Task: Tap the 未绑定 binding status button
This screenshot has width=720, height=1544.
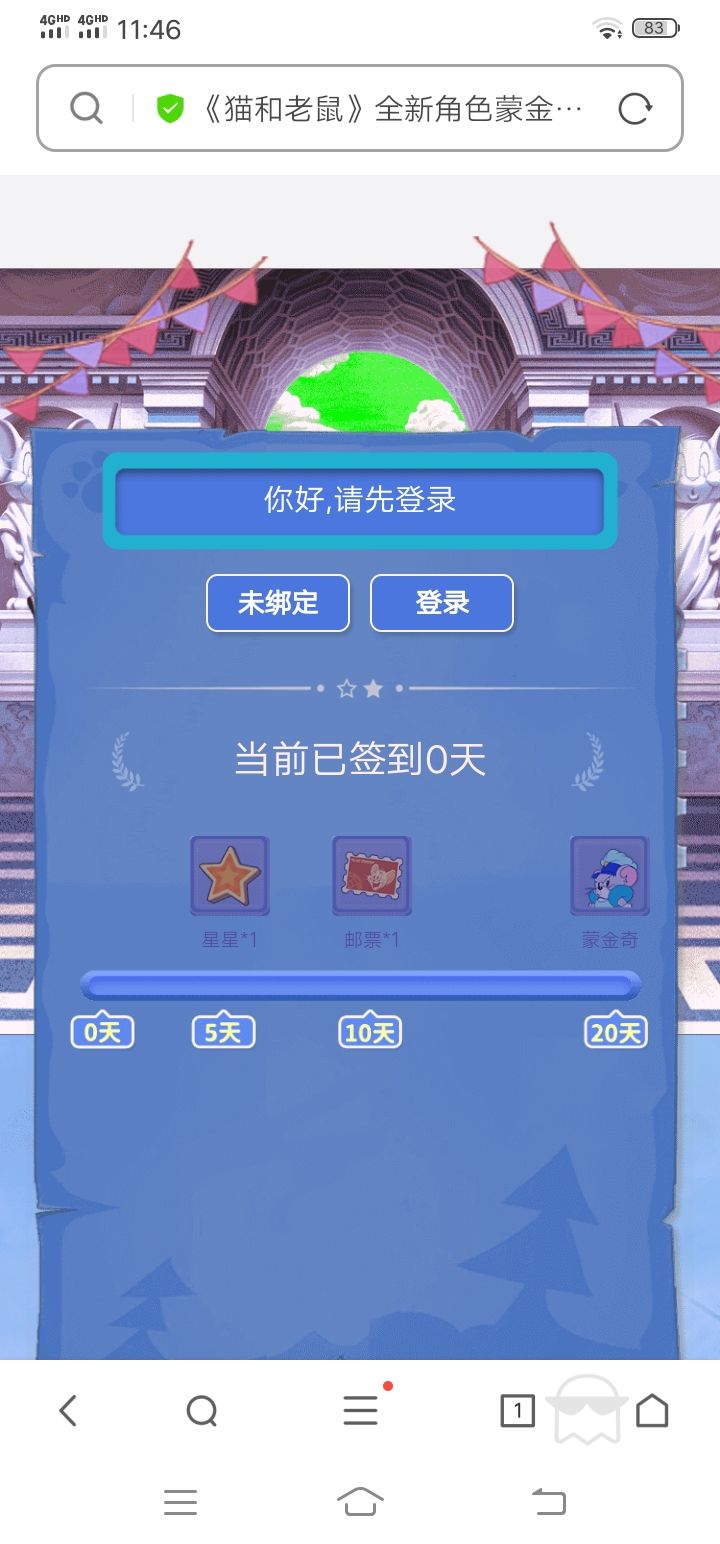Action: click(277, 602)
